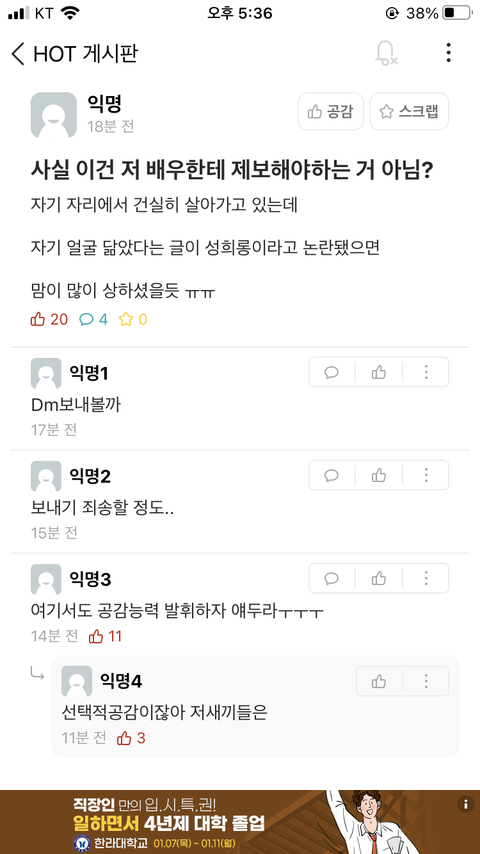Go back to the HOT 게시판 list
Screen dimensions: 480x854
[18, 54]
